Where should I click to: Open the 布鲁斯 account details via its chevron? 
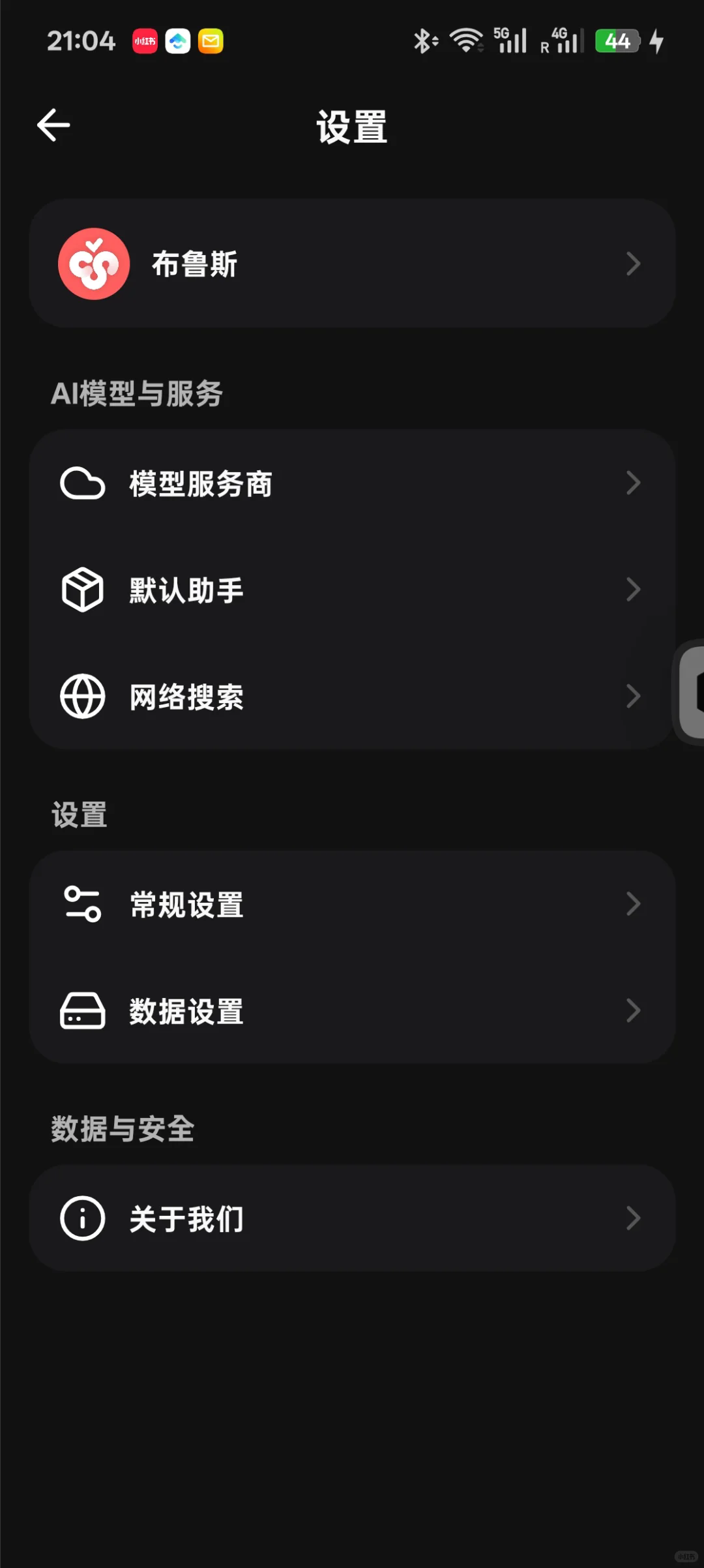pos(633,264)
